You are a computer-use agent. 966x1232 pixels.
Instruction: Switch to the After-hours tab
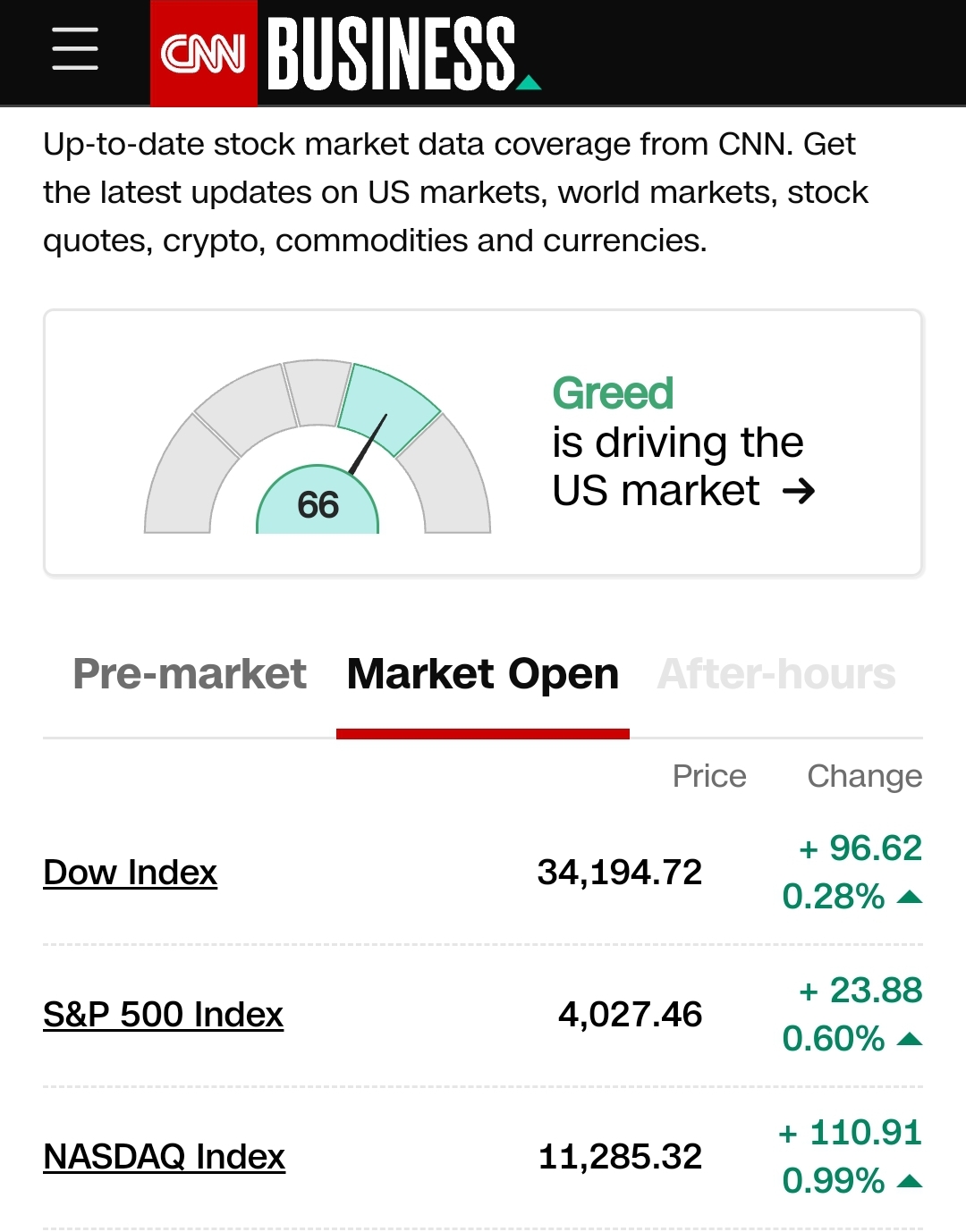point(776,674)
